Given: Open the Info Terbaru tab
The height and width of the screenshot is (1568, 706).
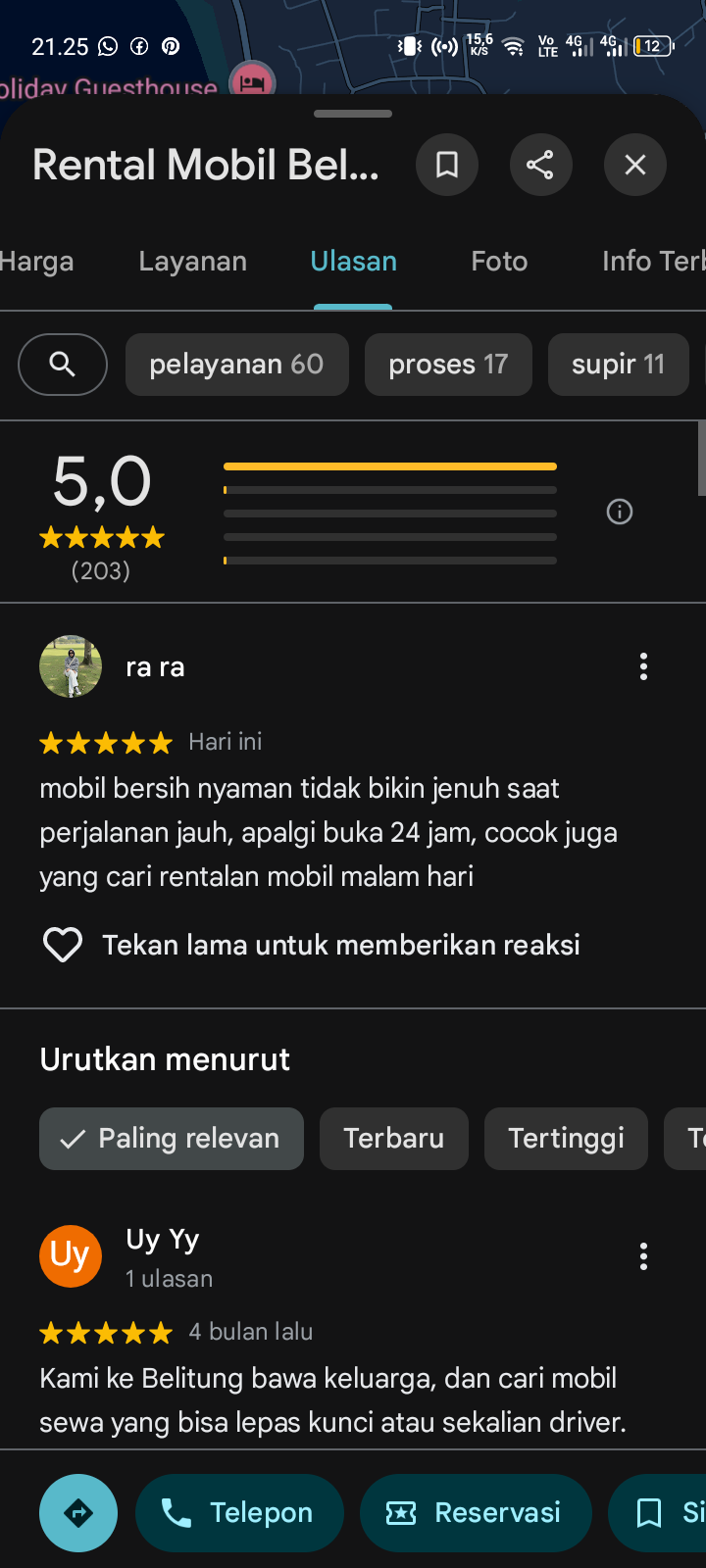Looking at the screenshot, I should pos(652,262).
